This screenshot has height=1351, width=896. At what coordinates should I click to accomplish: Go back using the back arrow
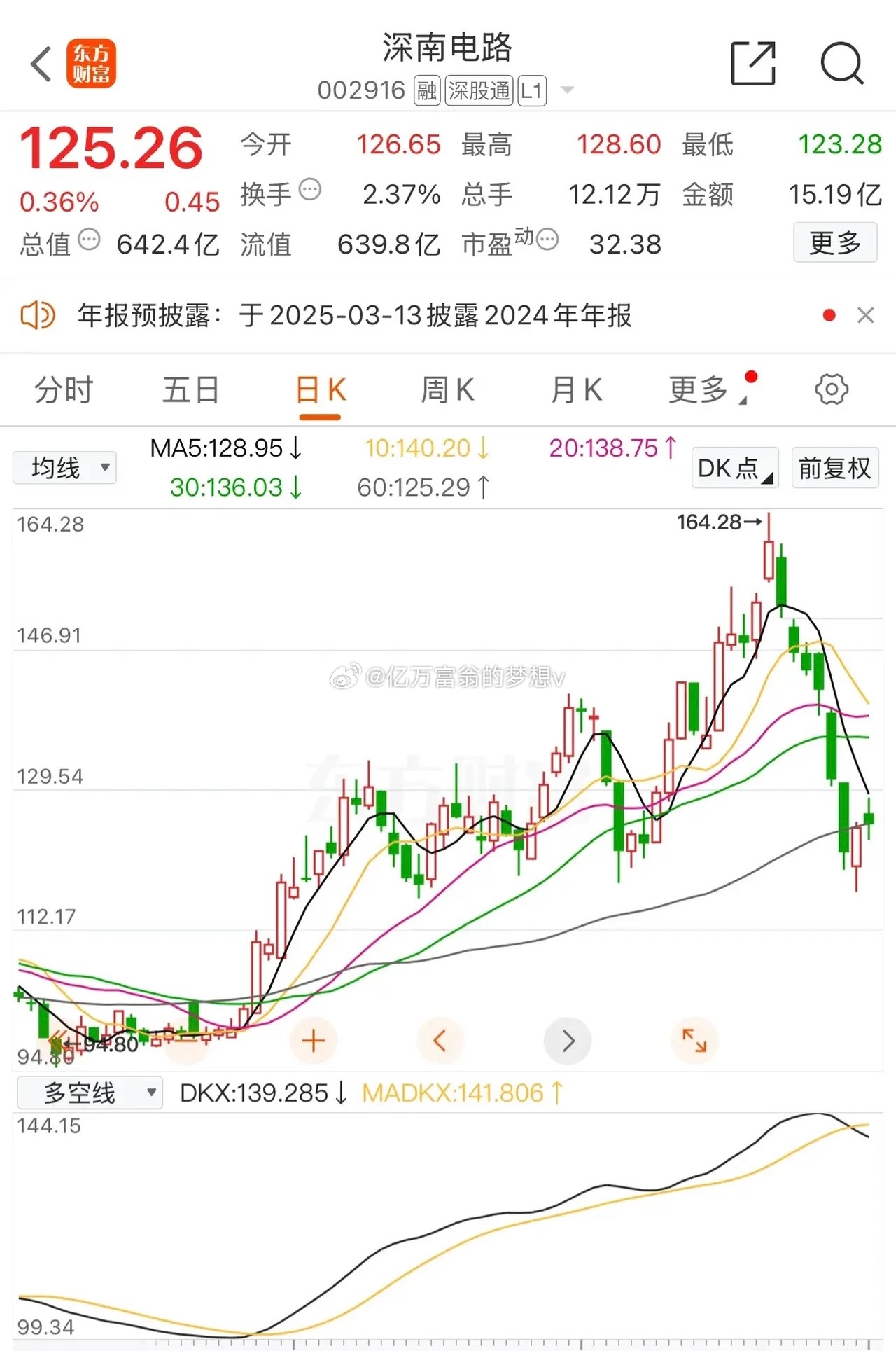[40, 64]
